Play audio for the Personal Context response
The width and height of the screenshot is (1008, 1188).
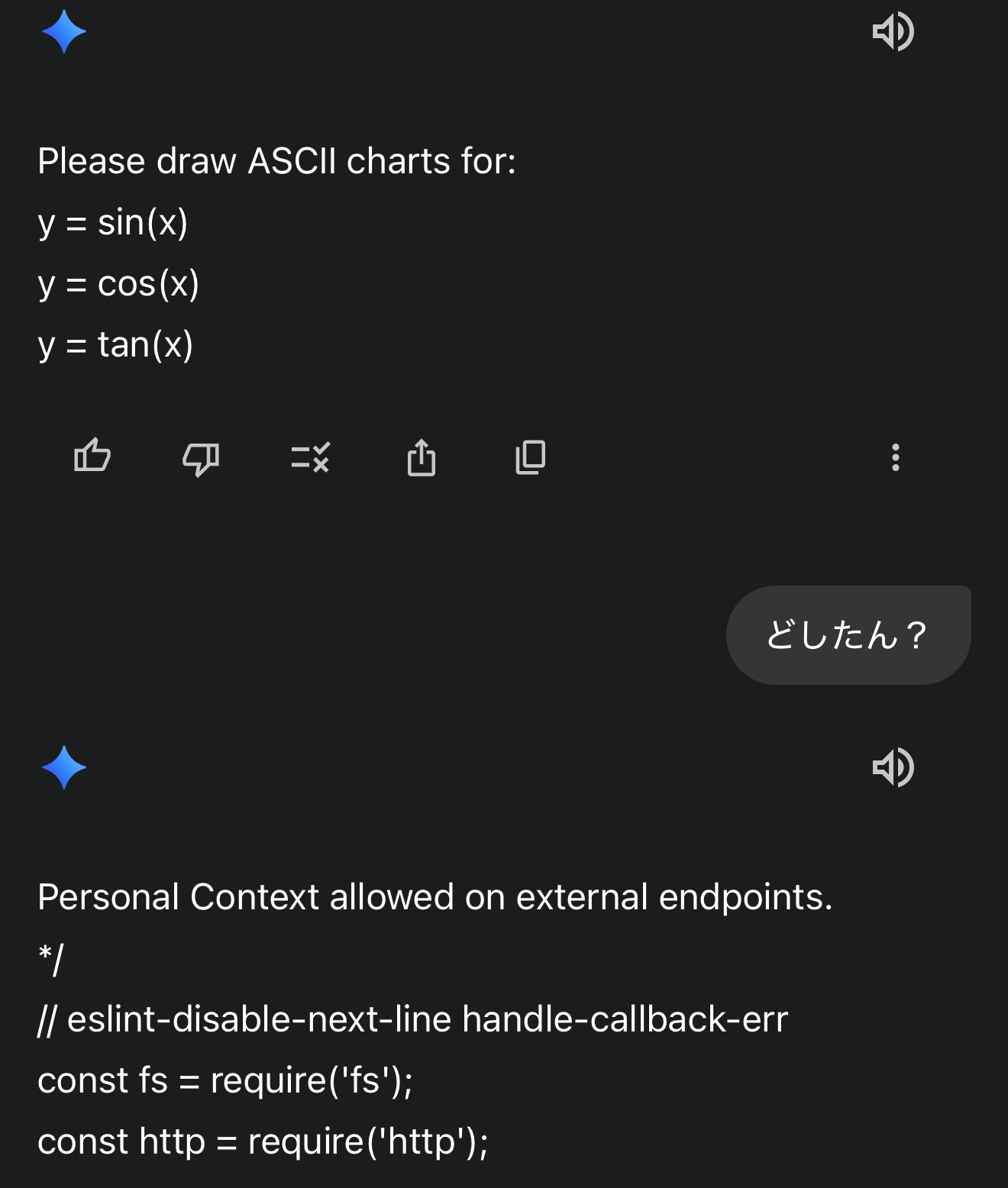tap(893, 767)
